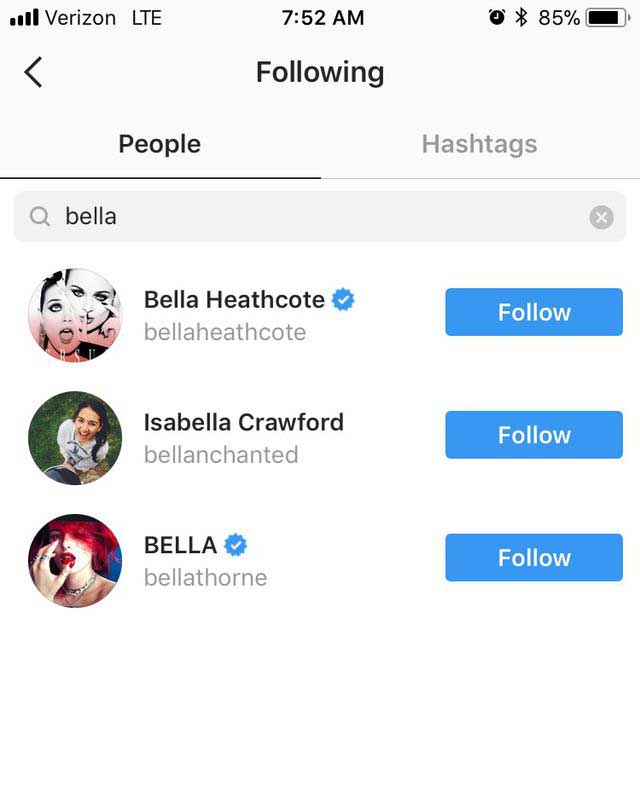Switch to the Hashtags tab

(479, 144)
